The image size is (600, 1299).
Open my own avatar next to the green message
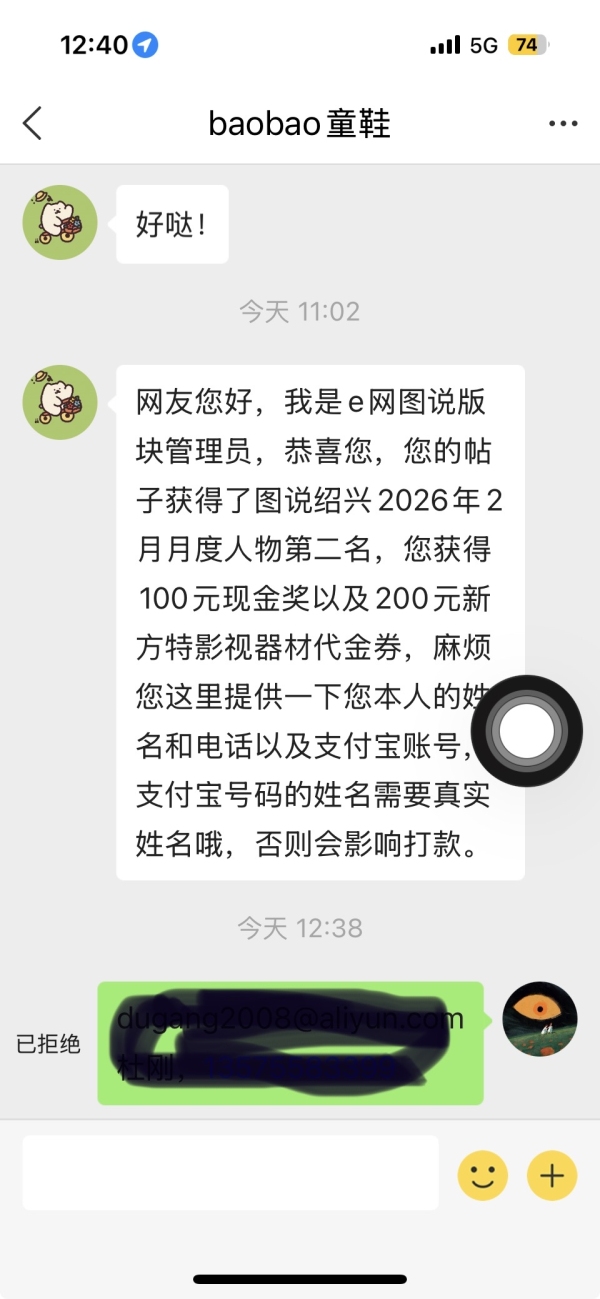click(x=540, y=1019)
